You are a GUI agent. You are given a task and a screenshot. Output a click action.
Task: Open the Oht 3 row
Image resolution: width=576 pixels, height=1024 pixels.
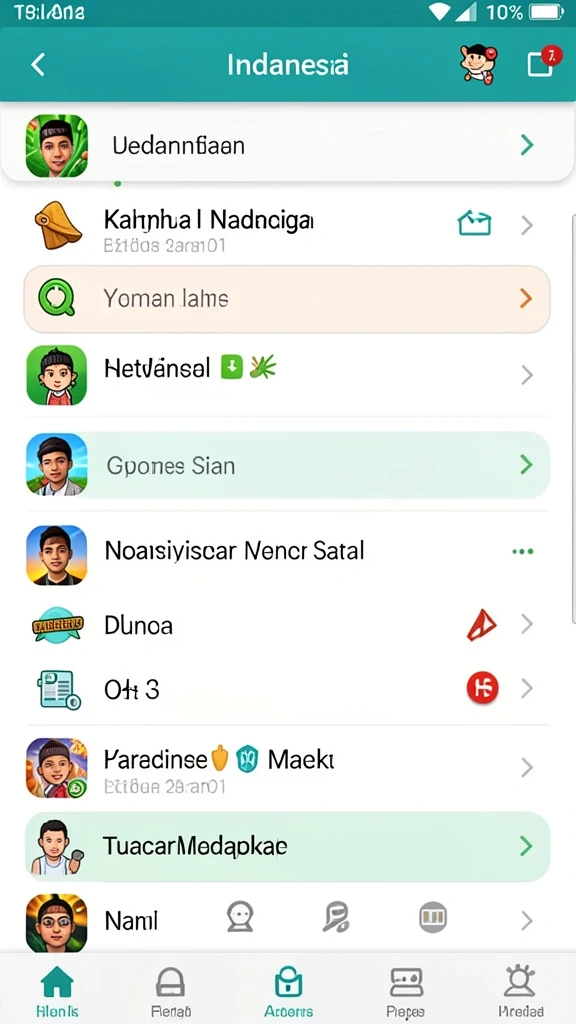(x=287, y=689)
